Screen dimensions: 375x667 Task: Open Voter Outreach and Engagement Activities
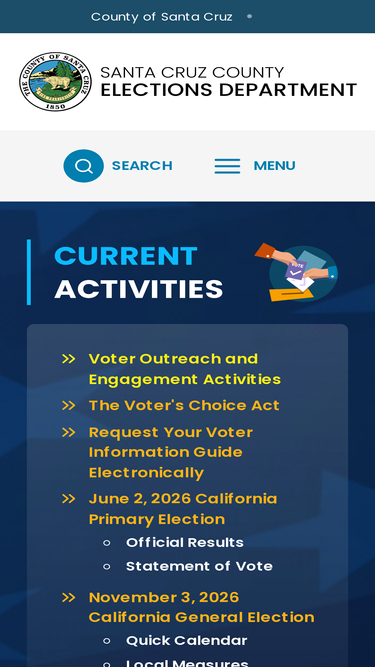[x=185, y=369]
